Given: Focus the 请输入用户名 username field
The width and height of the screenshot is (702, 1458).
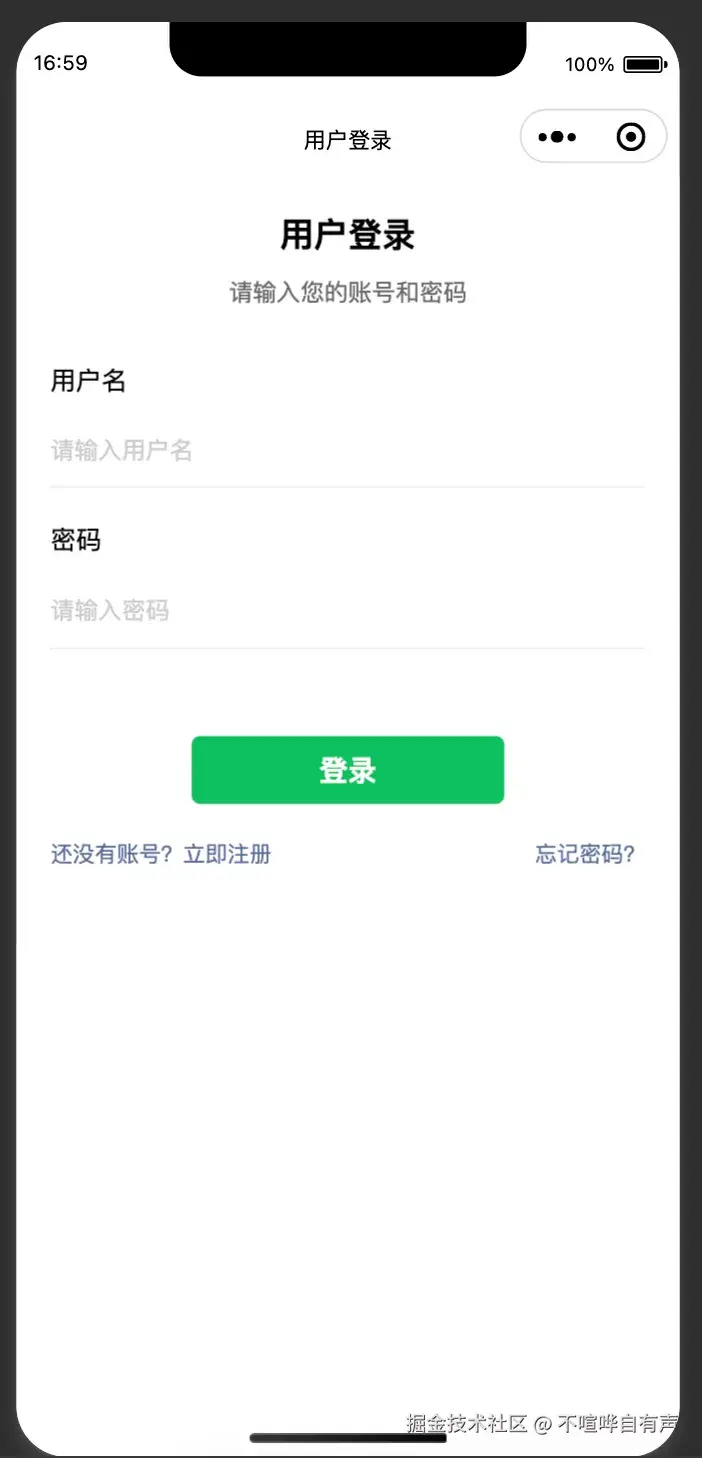Looking at the screenshot, I should (346, 451).
